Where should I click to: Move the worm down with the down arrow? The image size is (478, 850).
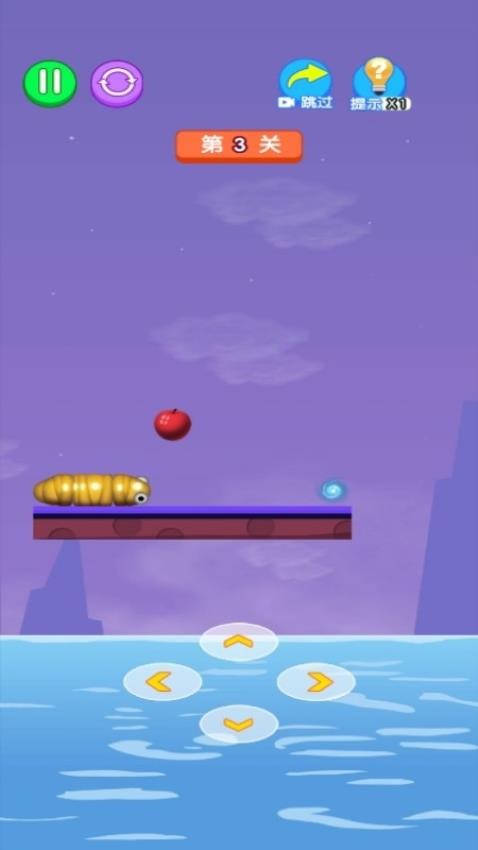tap(238, 724)
